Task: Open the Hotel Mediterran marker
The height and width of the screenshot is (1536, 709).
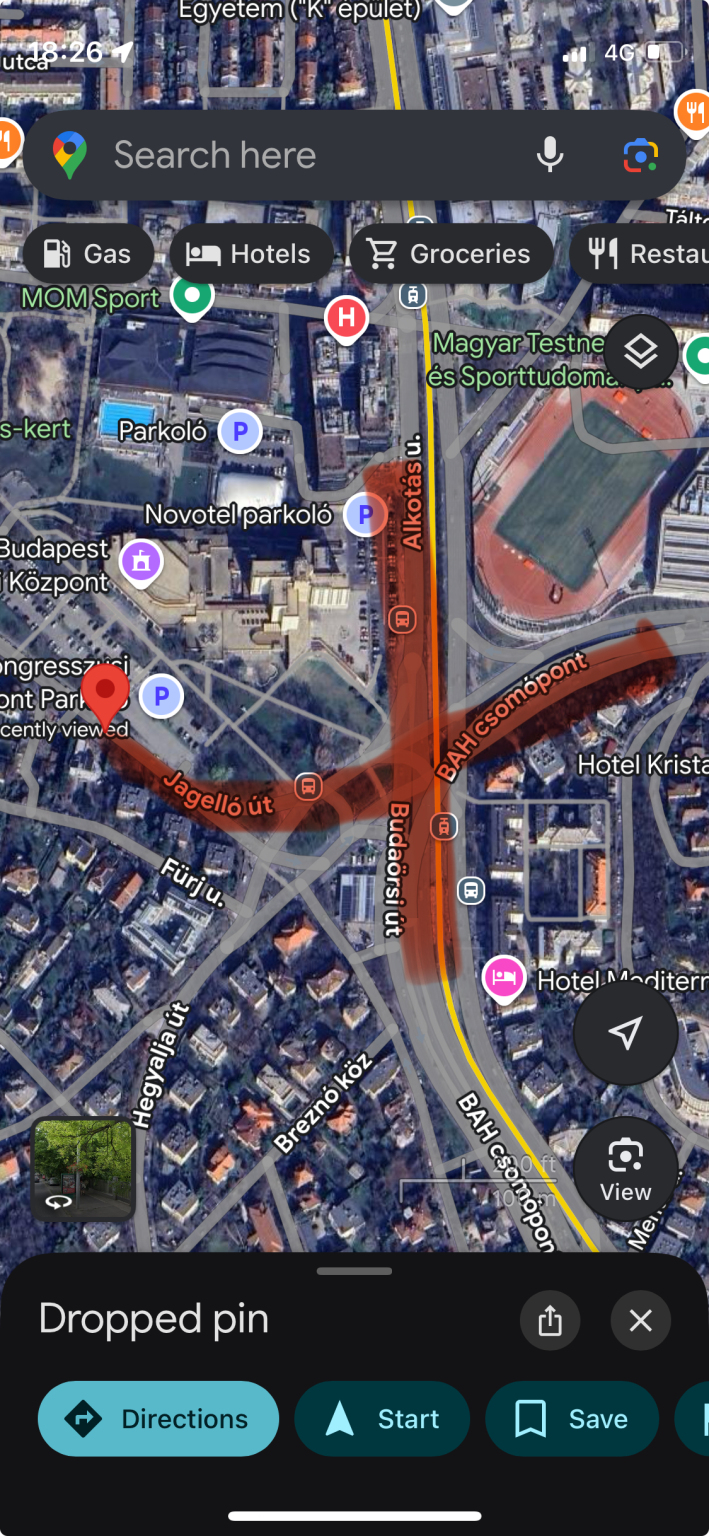Action: coord(504,977)
